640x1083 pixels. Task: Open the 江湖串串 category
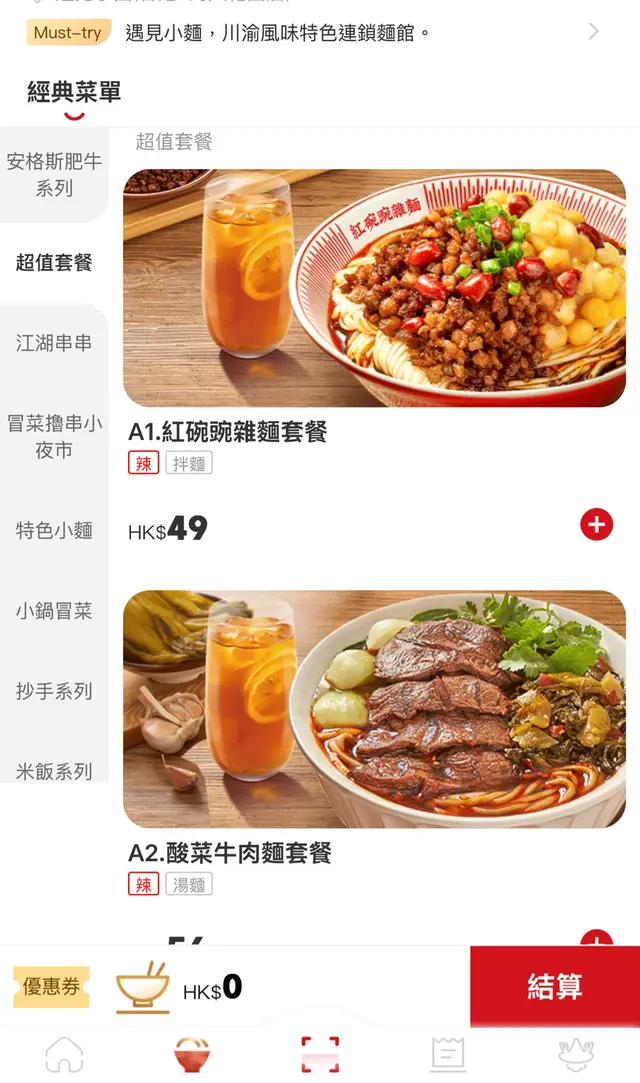(54, 343)
